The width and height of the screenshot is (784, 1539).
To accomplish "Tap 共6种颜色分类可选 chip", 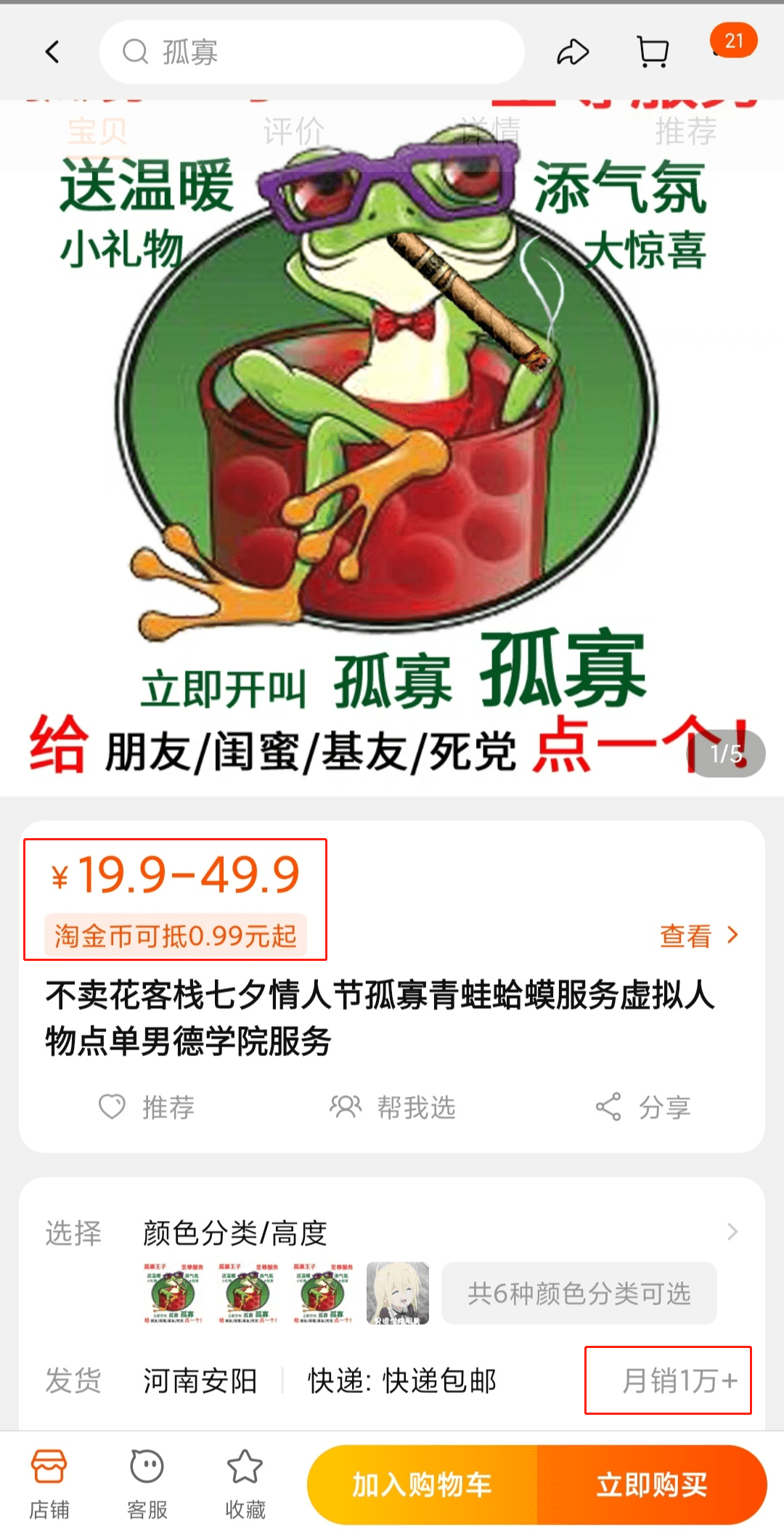I will click(579, 1294).
